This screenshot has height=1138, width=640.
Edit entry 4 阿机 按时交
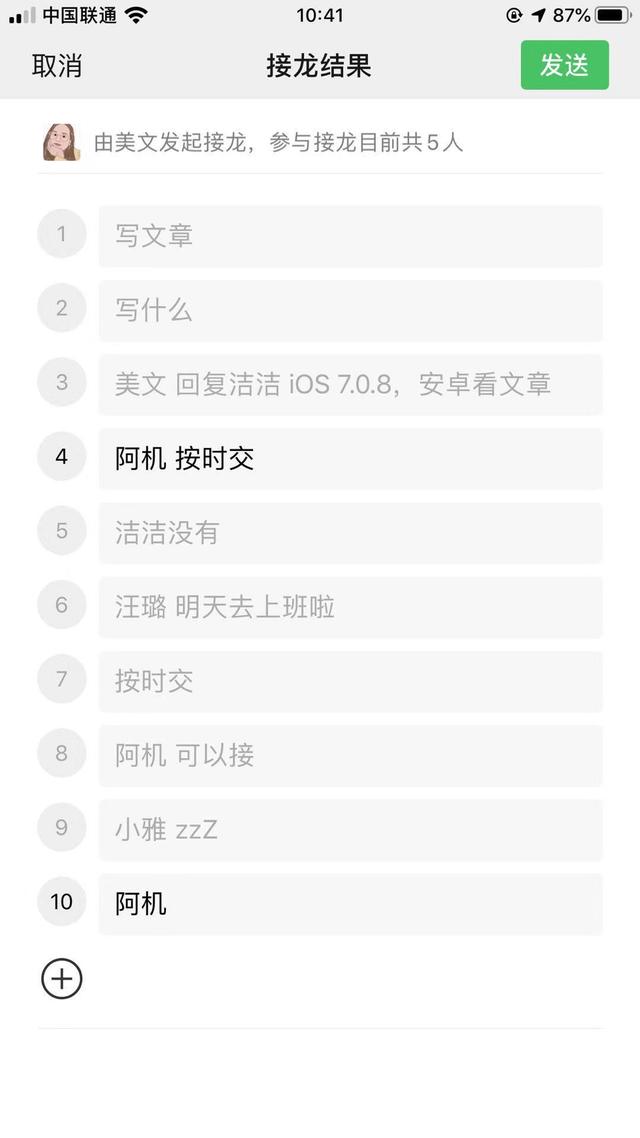point(350,458)
